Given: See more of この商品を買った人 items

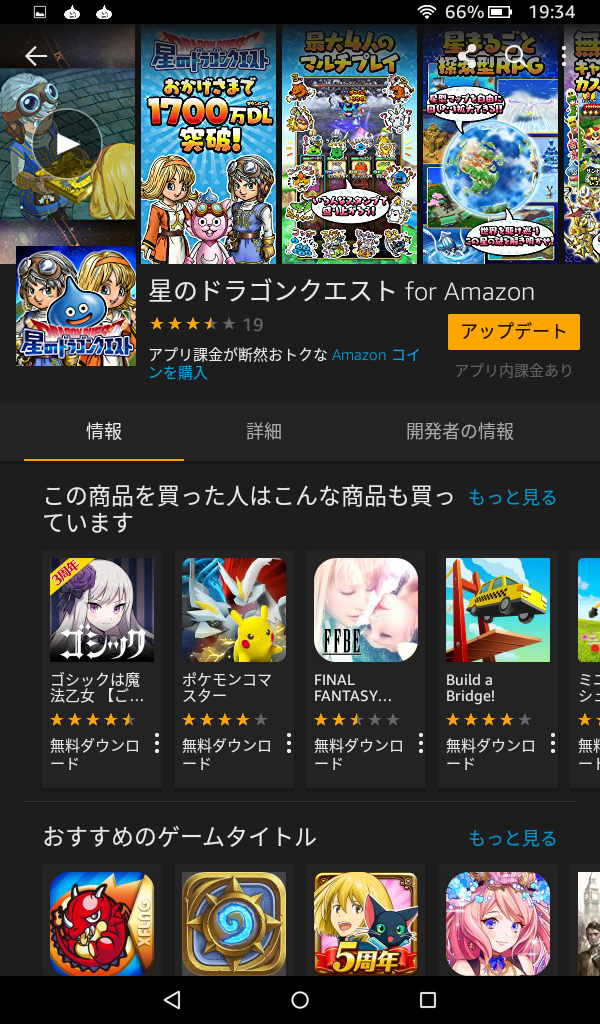Looking at the screenshot, I should point(512,498).
